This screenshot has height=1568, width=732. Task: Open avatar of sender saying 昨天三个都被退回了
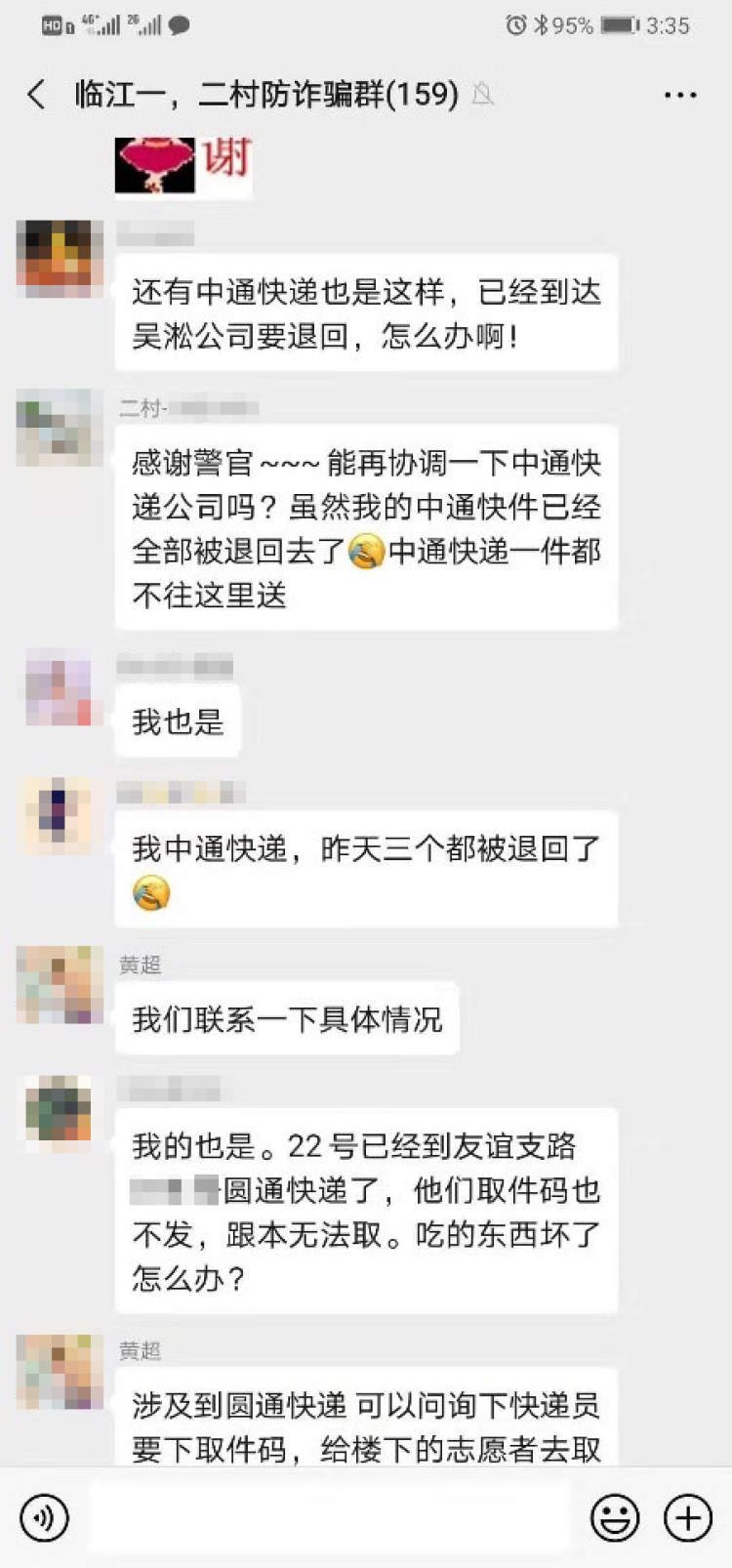61,815
